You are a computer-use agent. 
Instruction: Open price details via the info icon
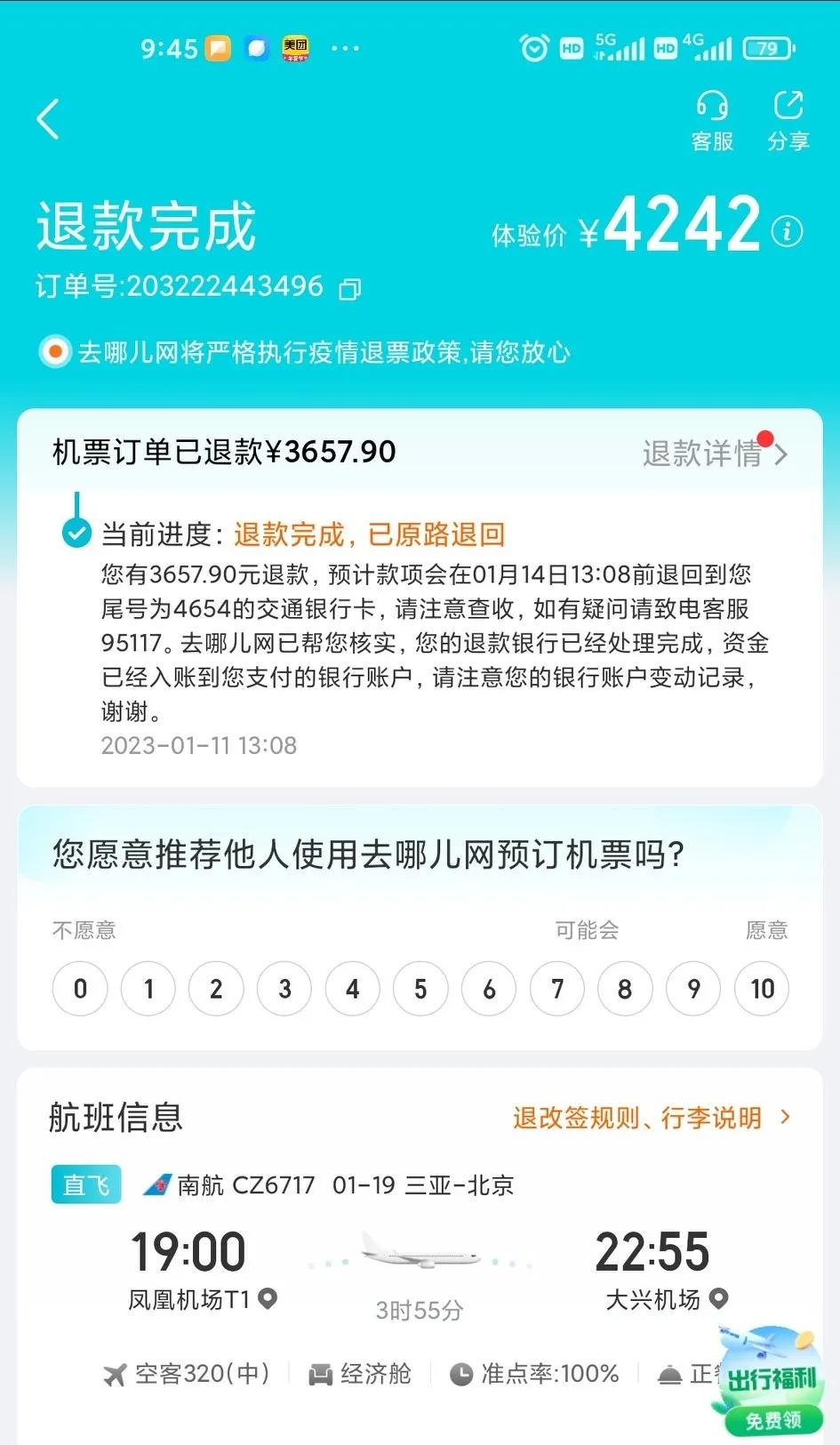tap(786, 230)
